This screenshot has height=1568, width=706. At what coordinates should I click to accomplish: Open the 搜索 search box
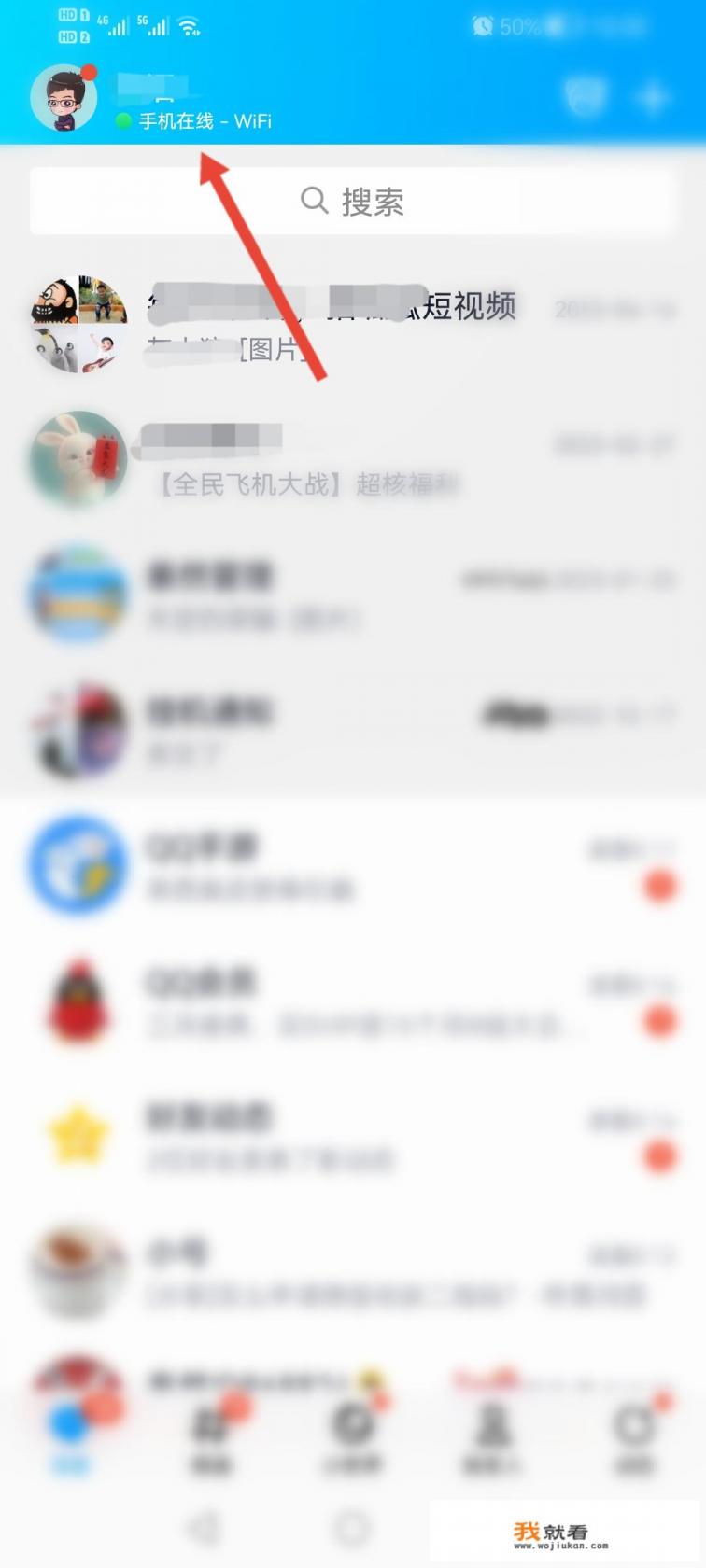coord(352,201)
